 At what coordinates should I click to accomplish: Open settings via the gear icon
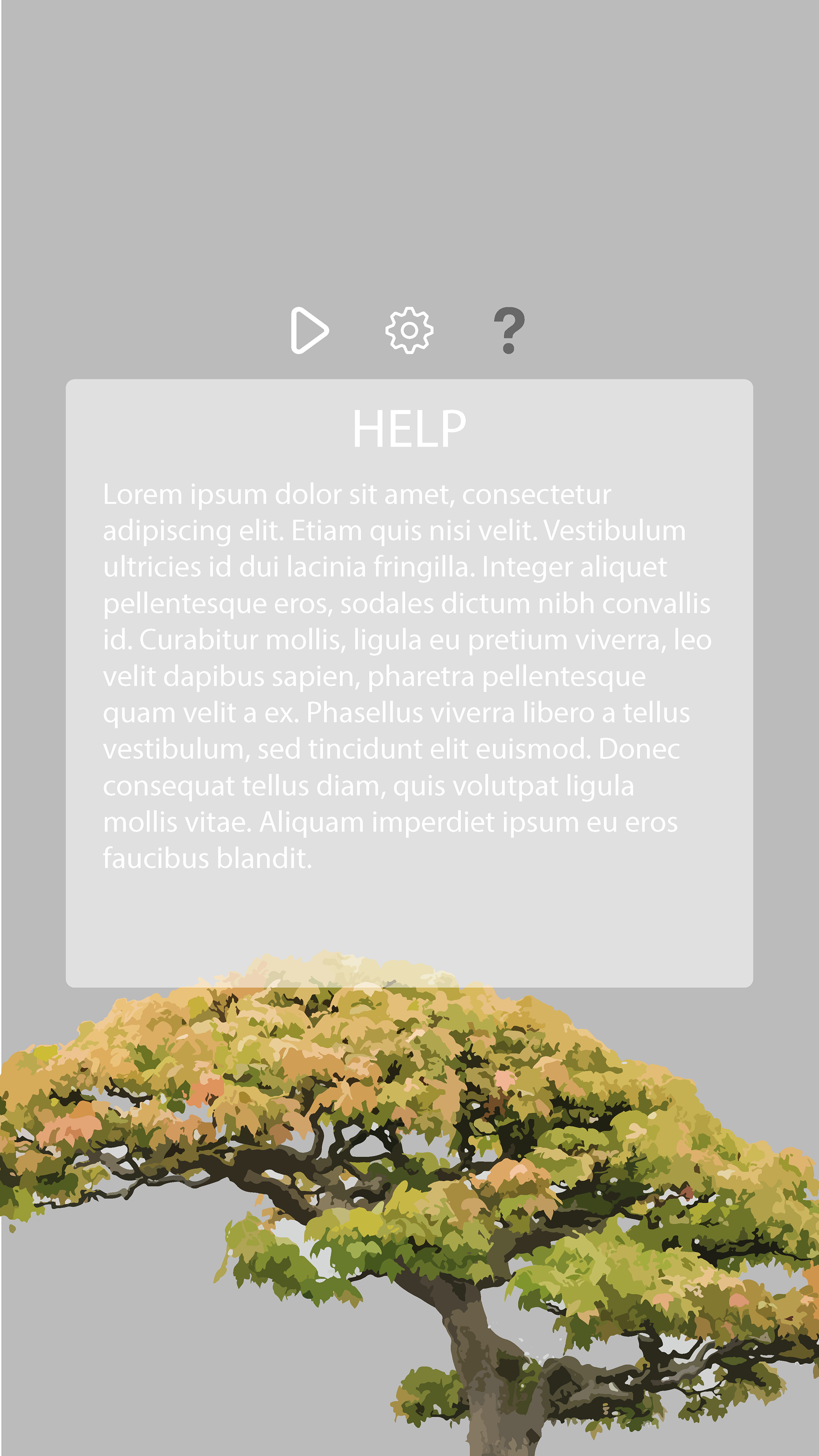click(409, 331)
